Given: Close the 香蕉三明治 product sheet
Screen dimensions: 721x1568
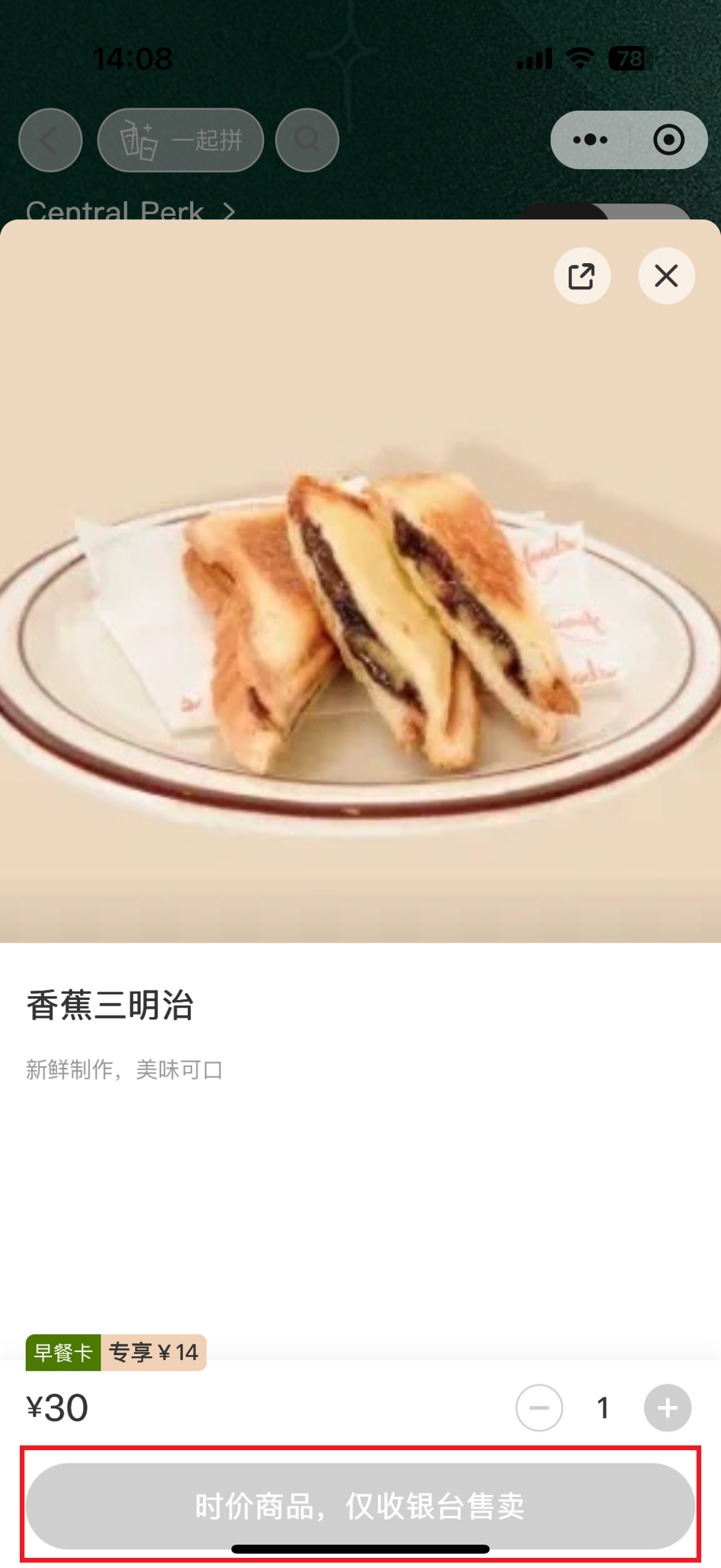Looking at the screenshot, I should pyautogui.click(x=666, y=276).
